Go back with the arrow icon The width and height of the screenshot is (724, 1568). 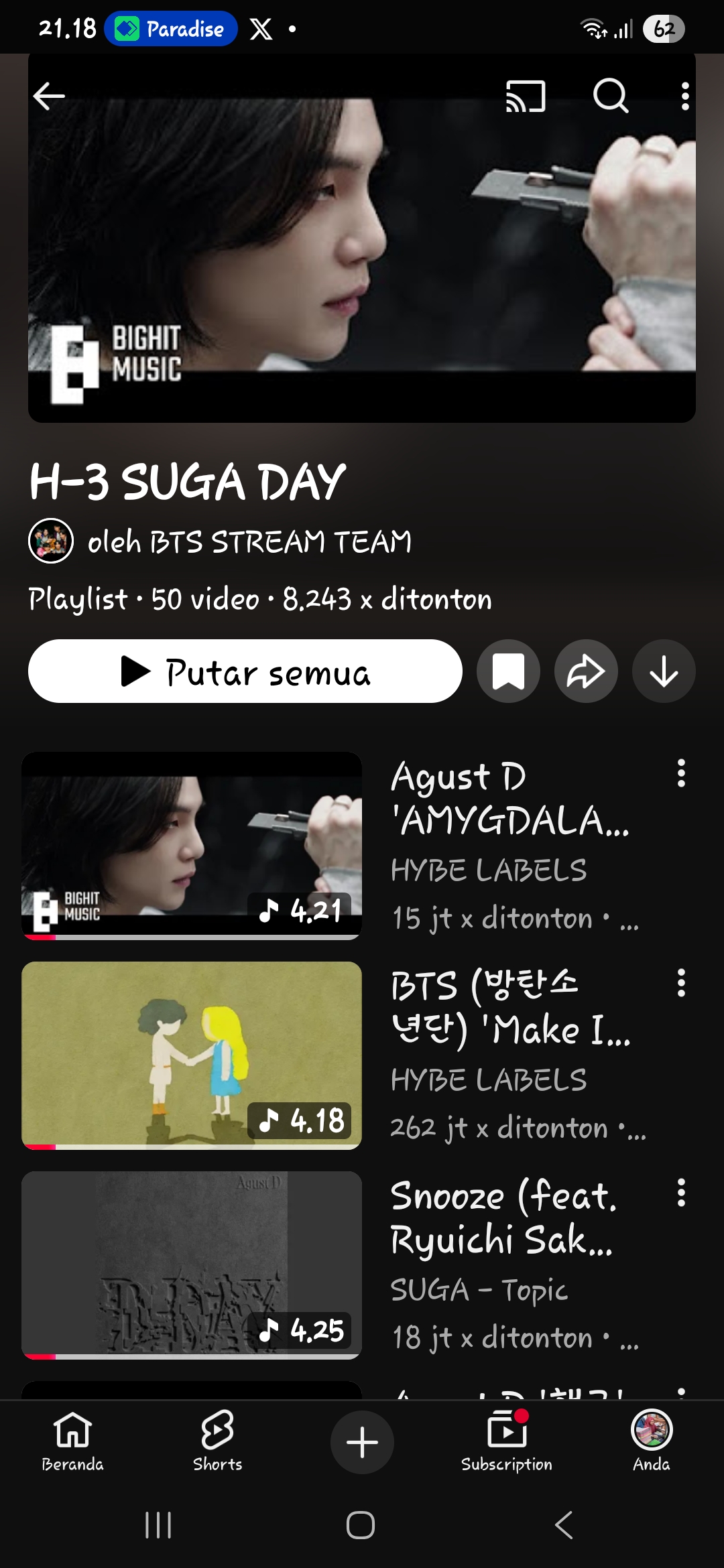pyautogui.click(x=48, y=96)
